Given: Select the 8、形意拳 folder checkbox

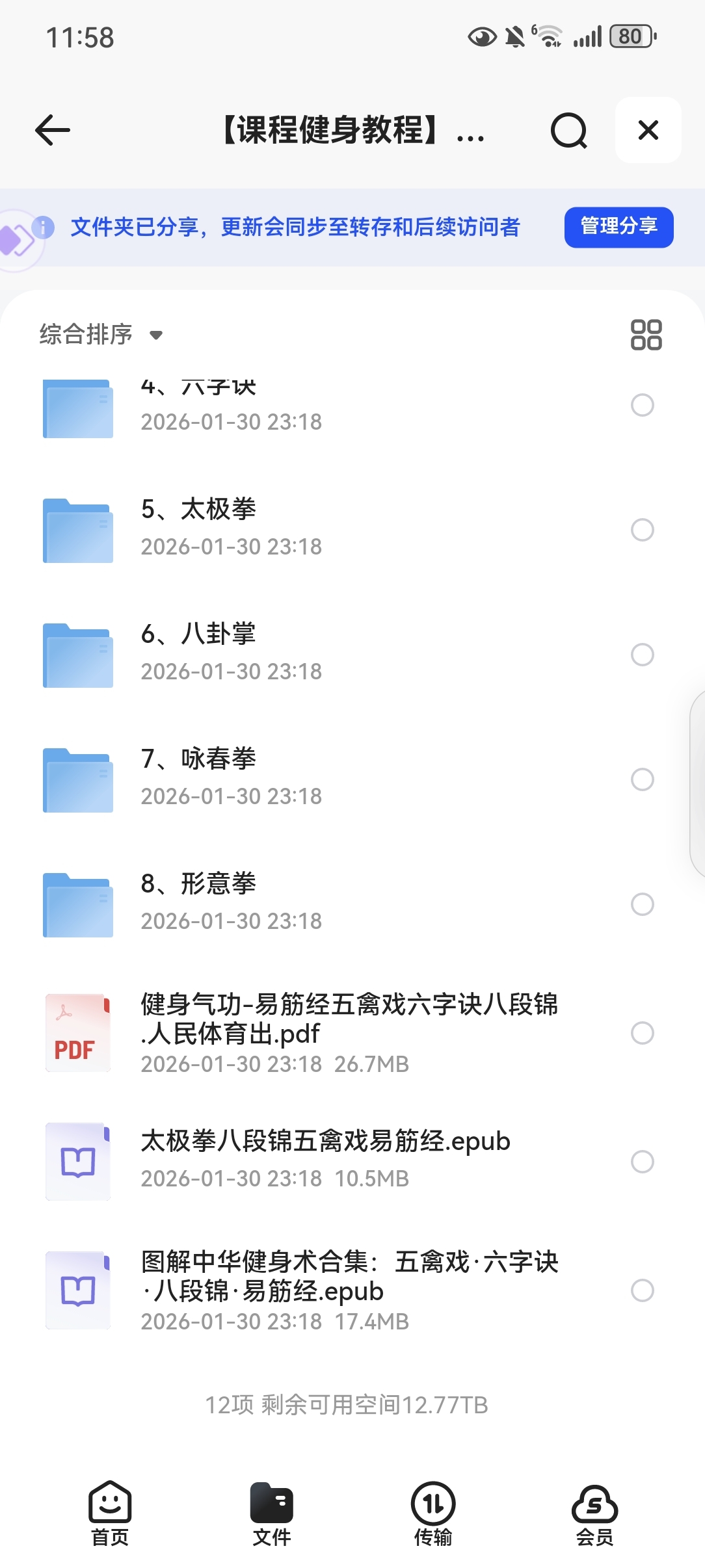Looking at the screenshot, I should point(642,904).
